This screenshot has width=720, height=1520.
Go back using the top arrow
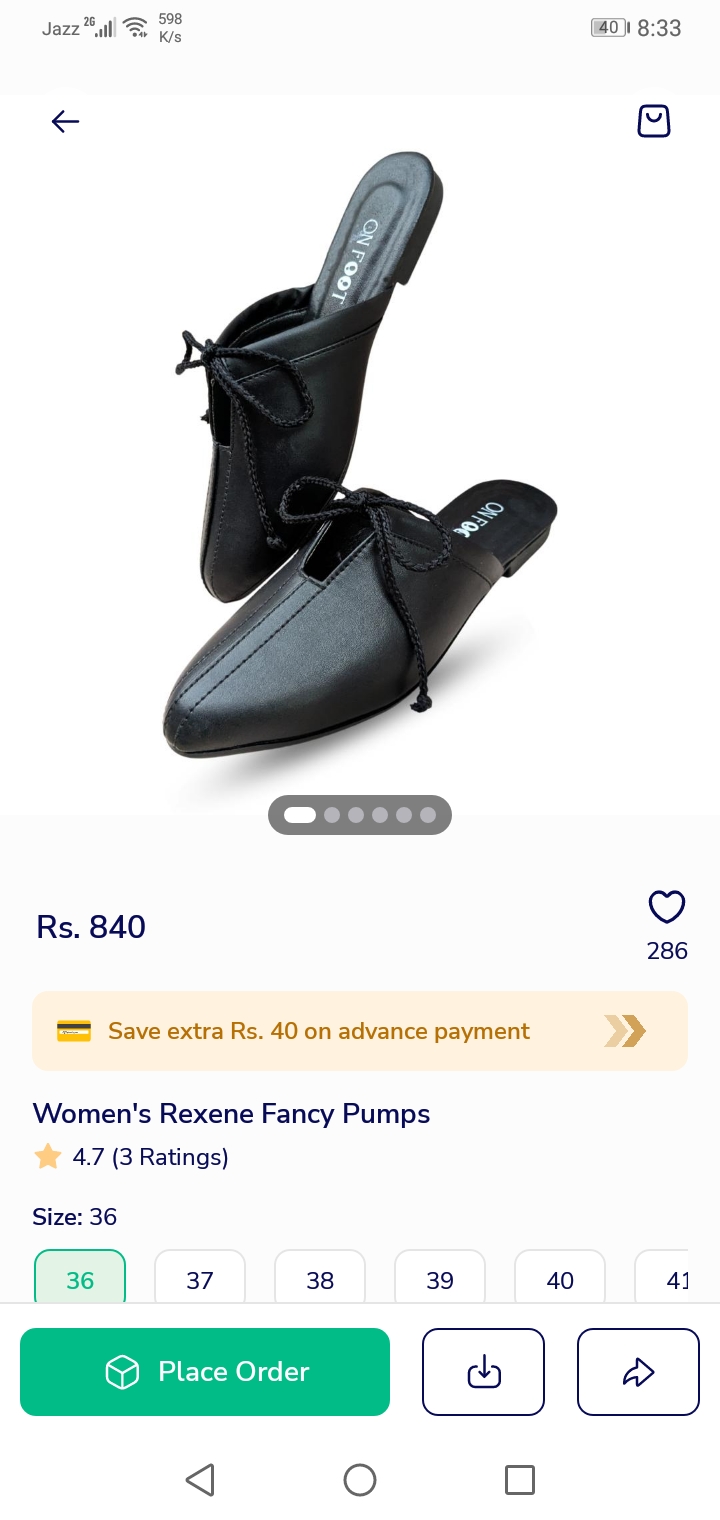(65, 122)
